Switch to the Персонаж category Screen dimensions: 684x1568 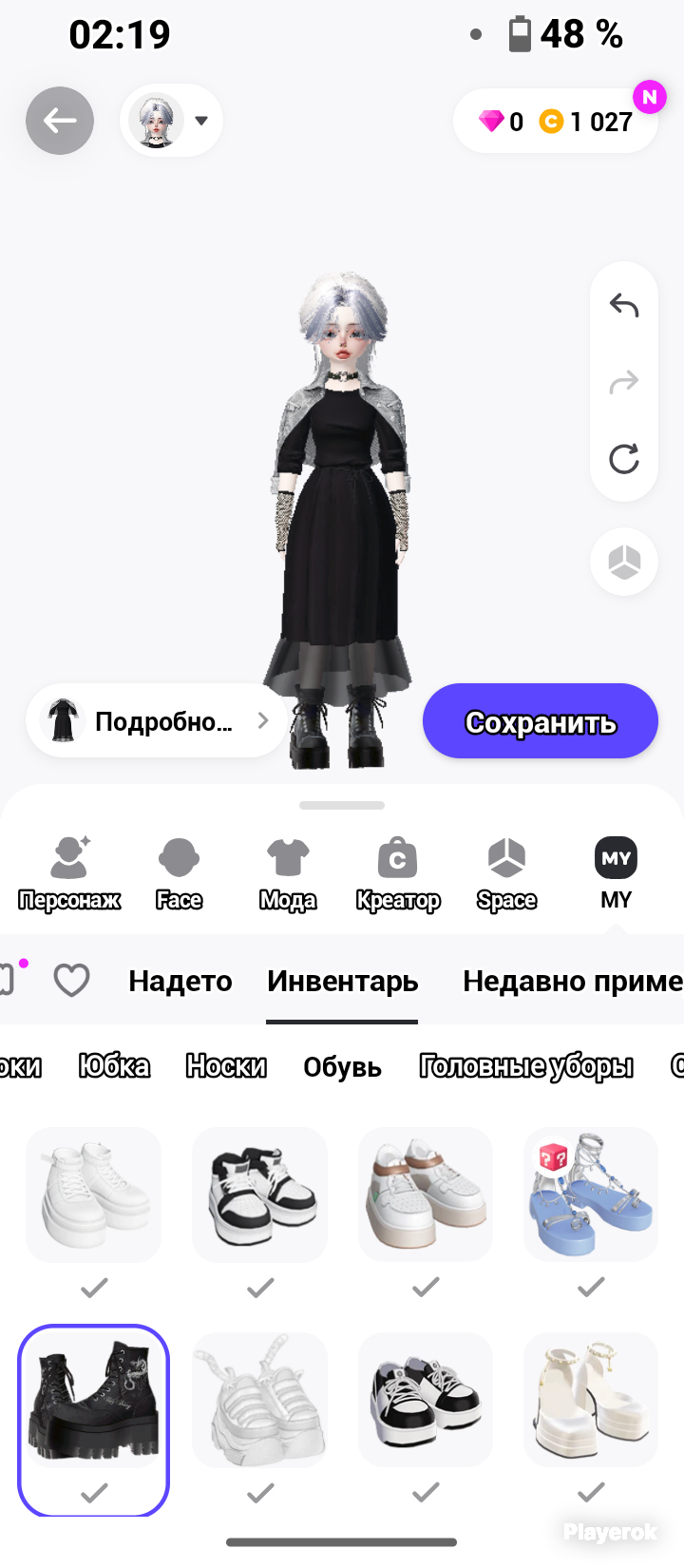(x=69, y=873)
